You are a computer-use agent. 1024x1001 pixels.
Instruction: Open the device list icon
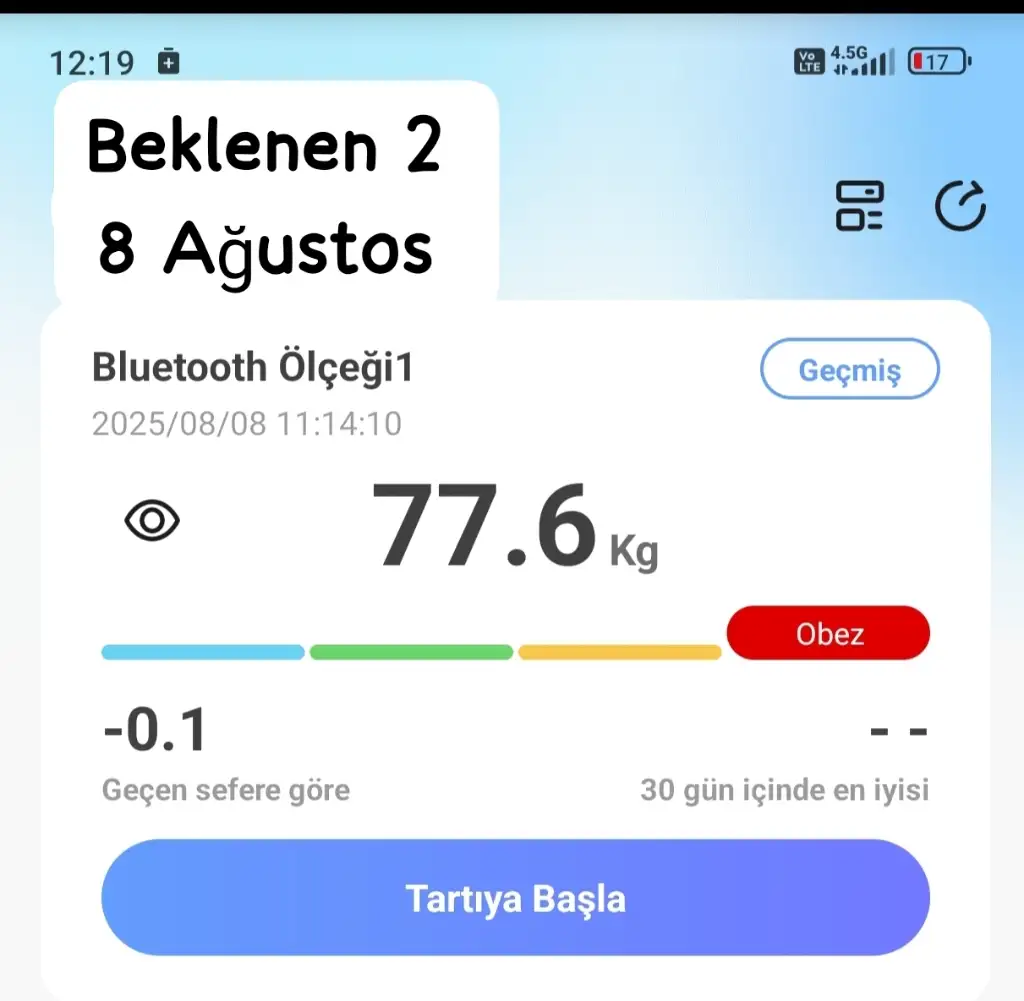[859, 206]
